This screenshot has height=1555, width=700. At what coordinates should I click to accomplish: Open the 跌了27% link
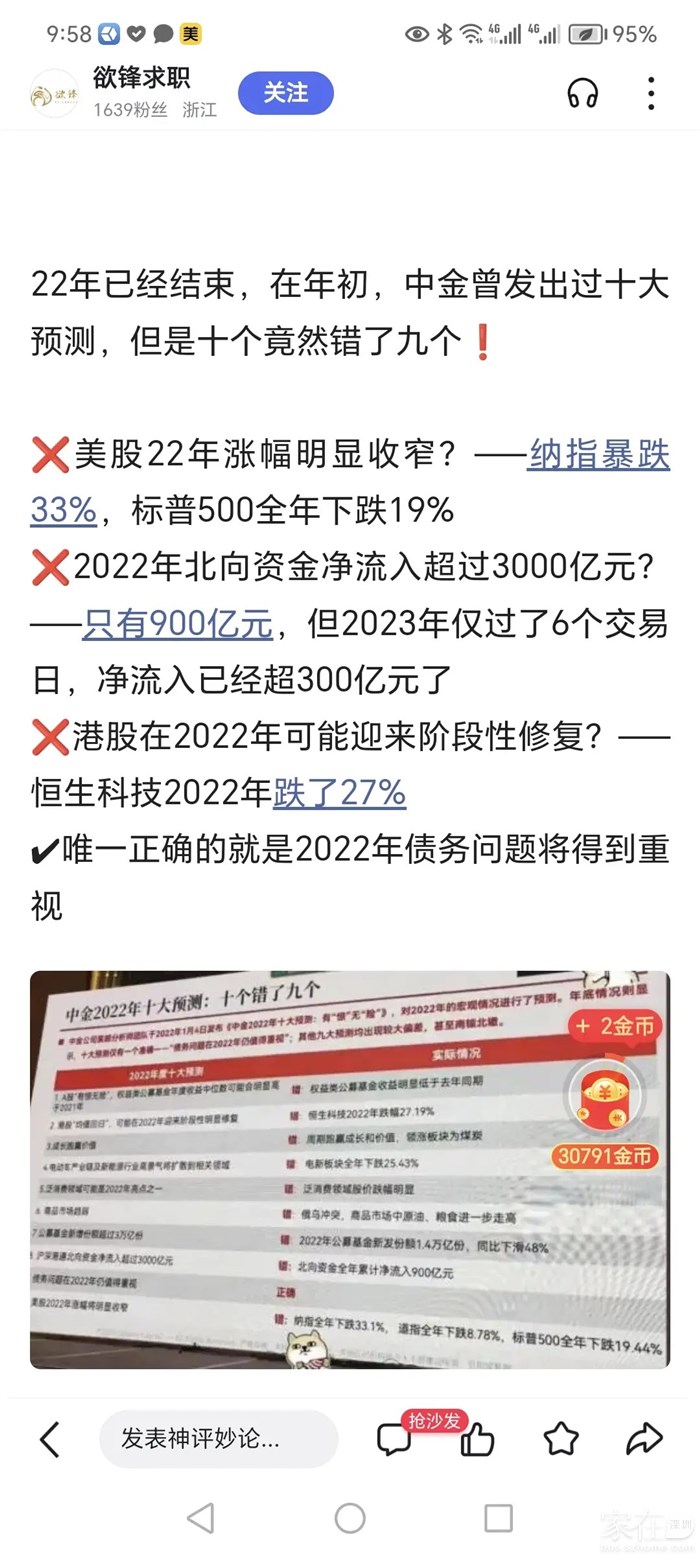(339, 793)
